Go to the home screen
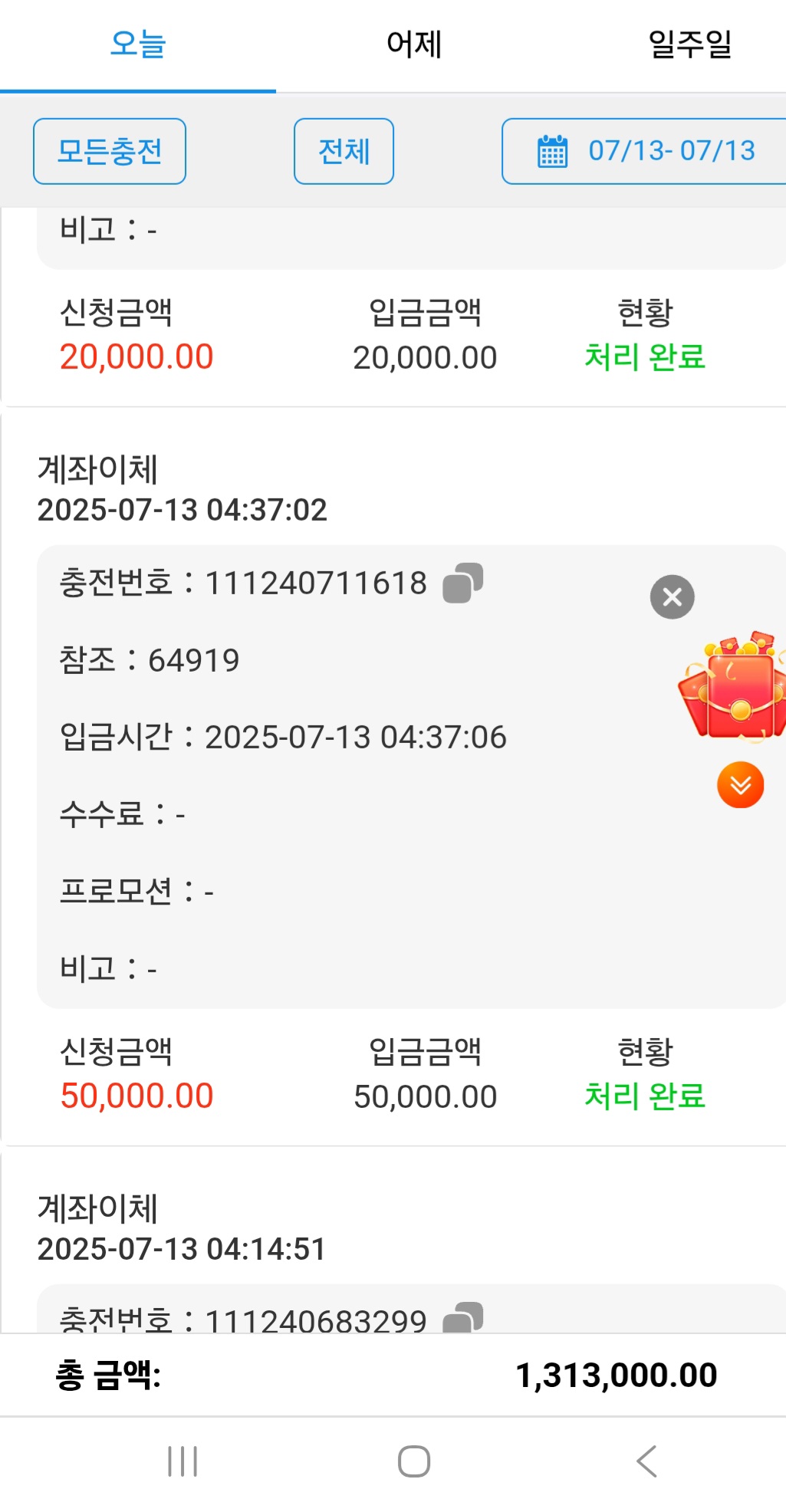Viewport: 786px width, 1512px height. pyautogui.click(x=414, y=1461)
